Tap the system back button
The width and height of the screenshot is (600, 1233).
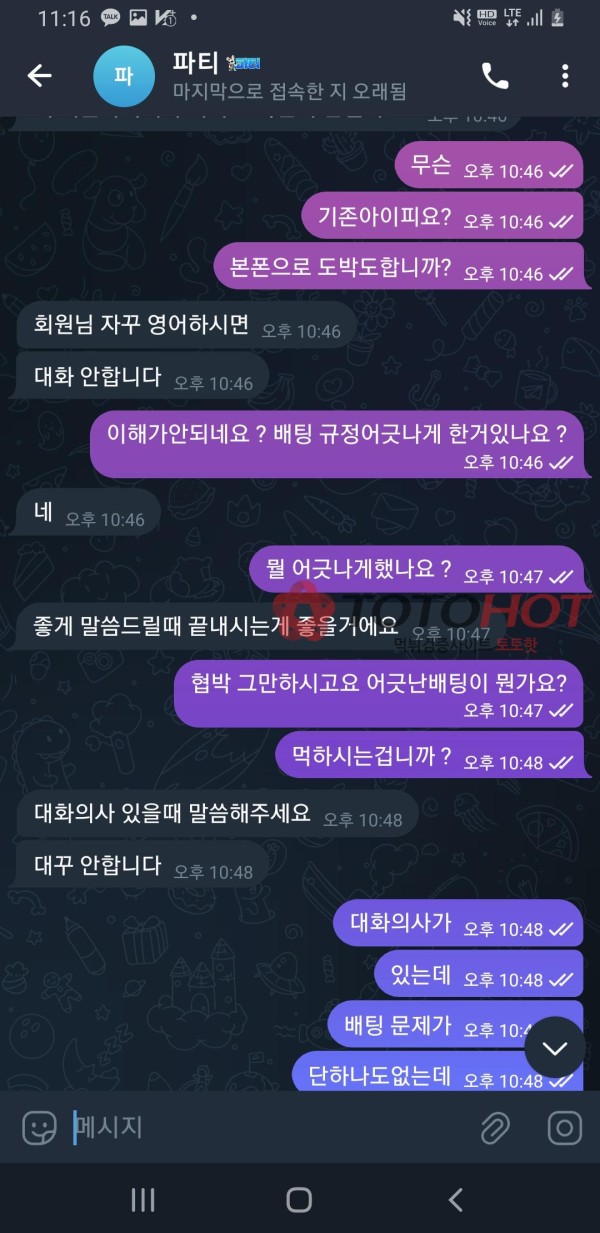(456, 1199)
